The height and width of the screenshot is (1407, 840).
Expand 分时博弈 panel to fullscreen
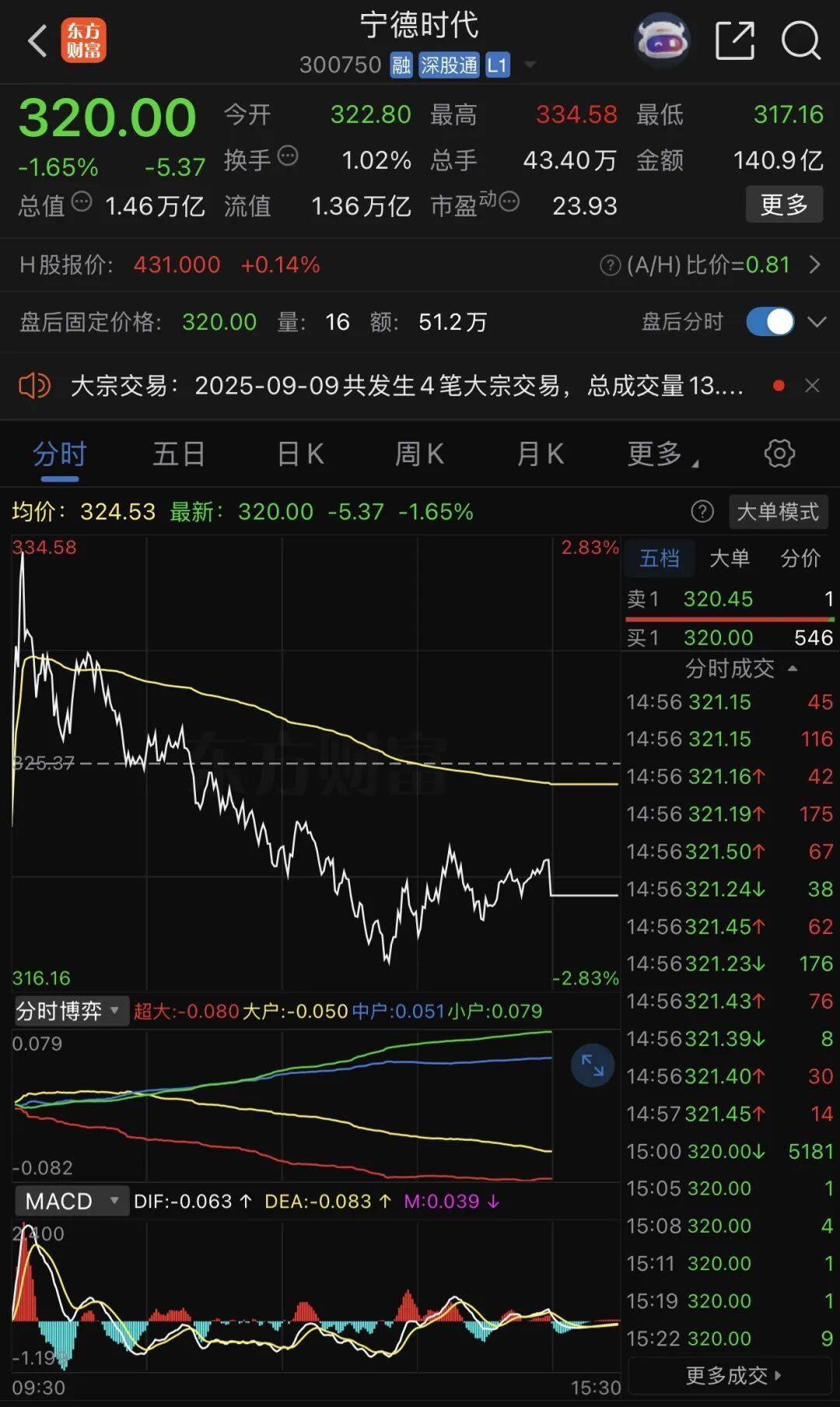[x=592, y=1066]
